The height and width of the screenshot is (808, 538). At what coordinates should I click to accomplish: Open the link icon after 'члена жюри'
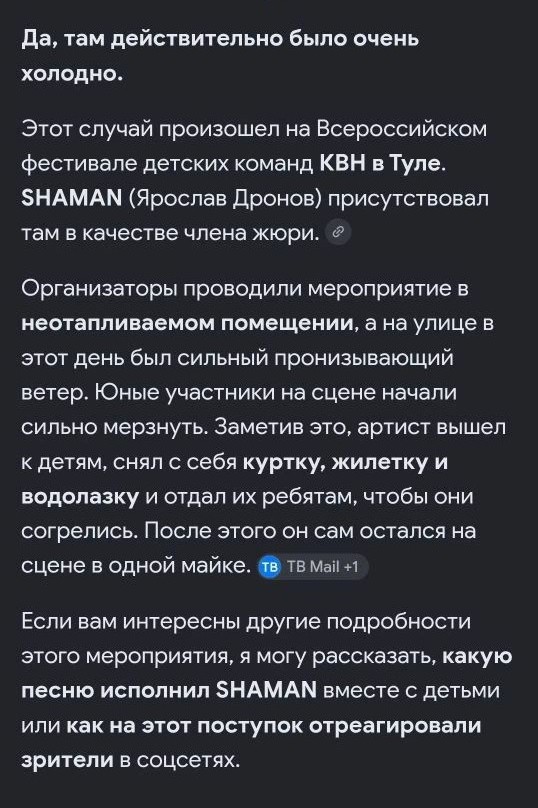339,233
